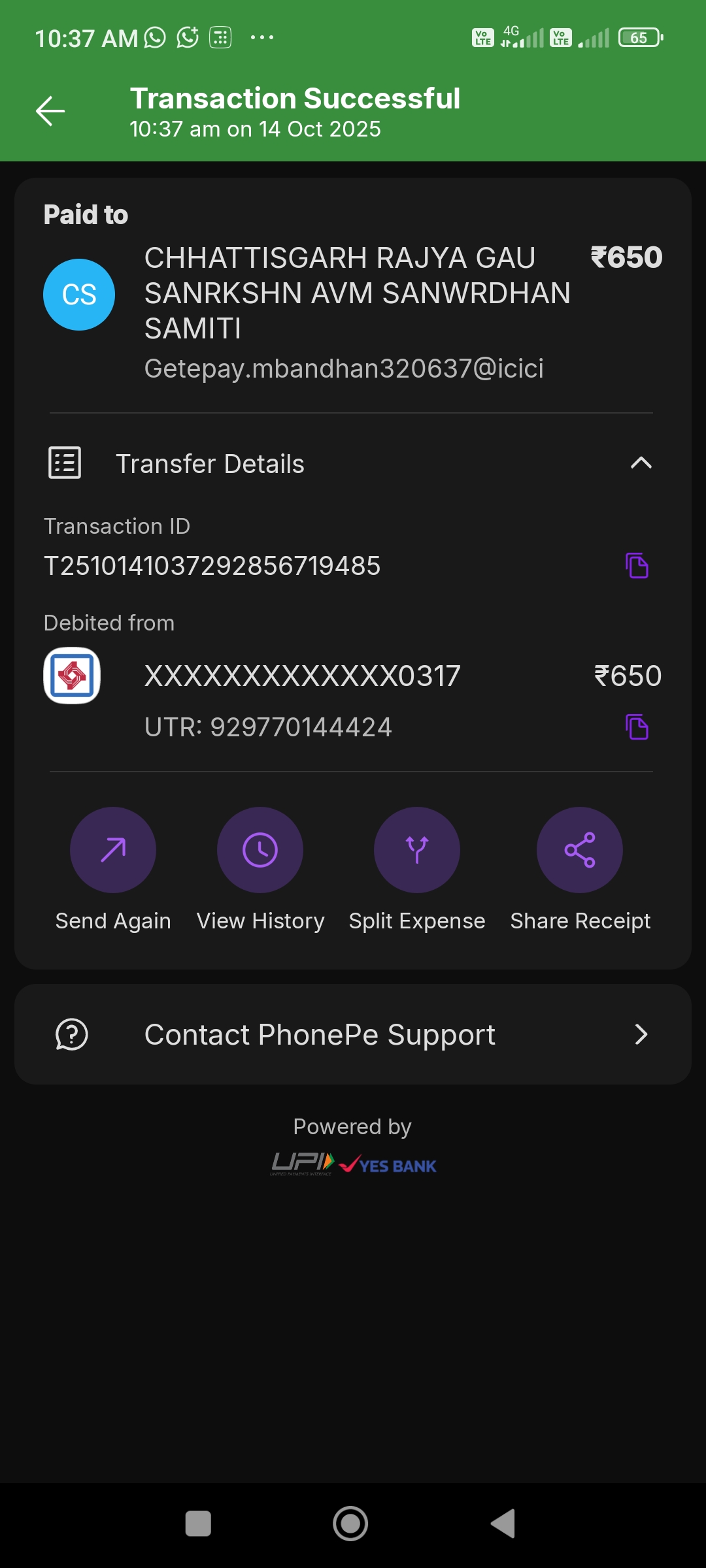Share Receipt of this payment
The image size is (706, 1568).
click(580, 850)
